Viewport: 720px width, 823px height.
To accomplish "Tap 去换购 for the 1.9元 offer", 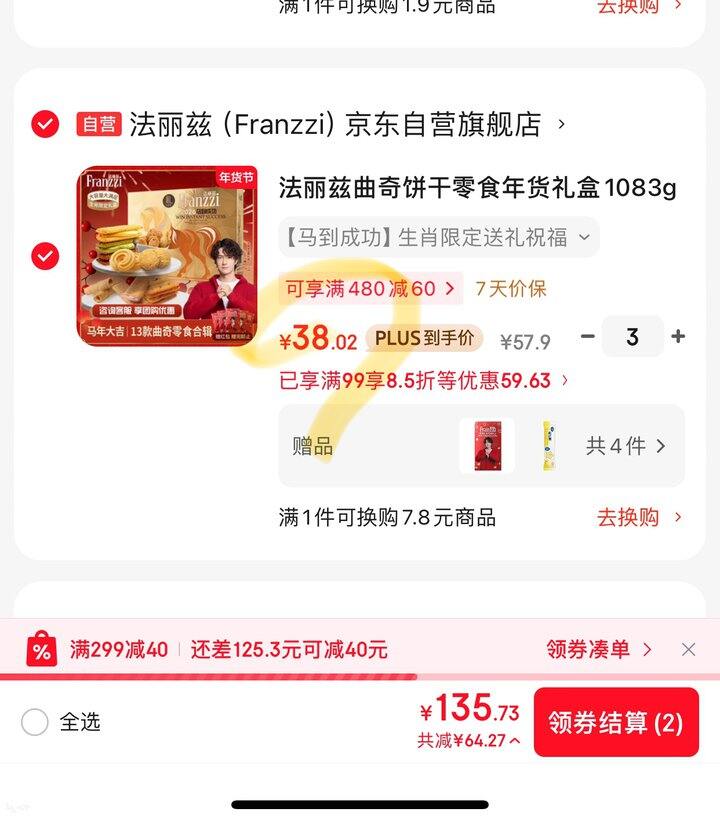I will (x=639, y=6).
